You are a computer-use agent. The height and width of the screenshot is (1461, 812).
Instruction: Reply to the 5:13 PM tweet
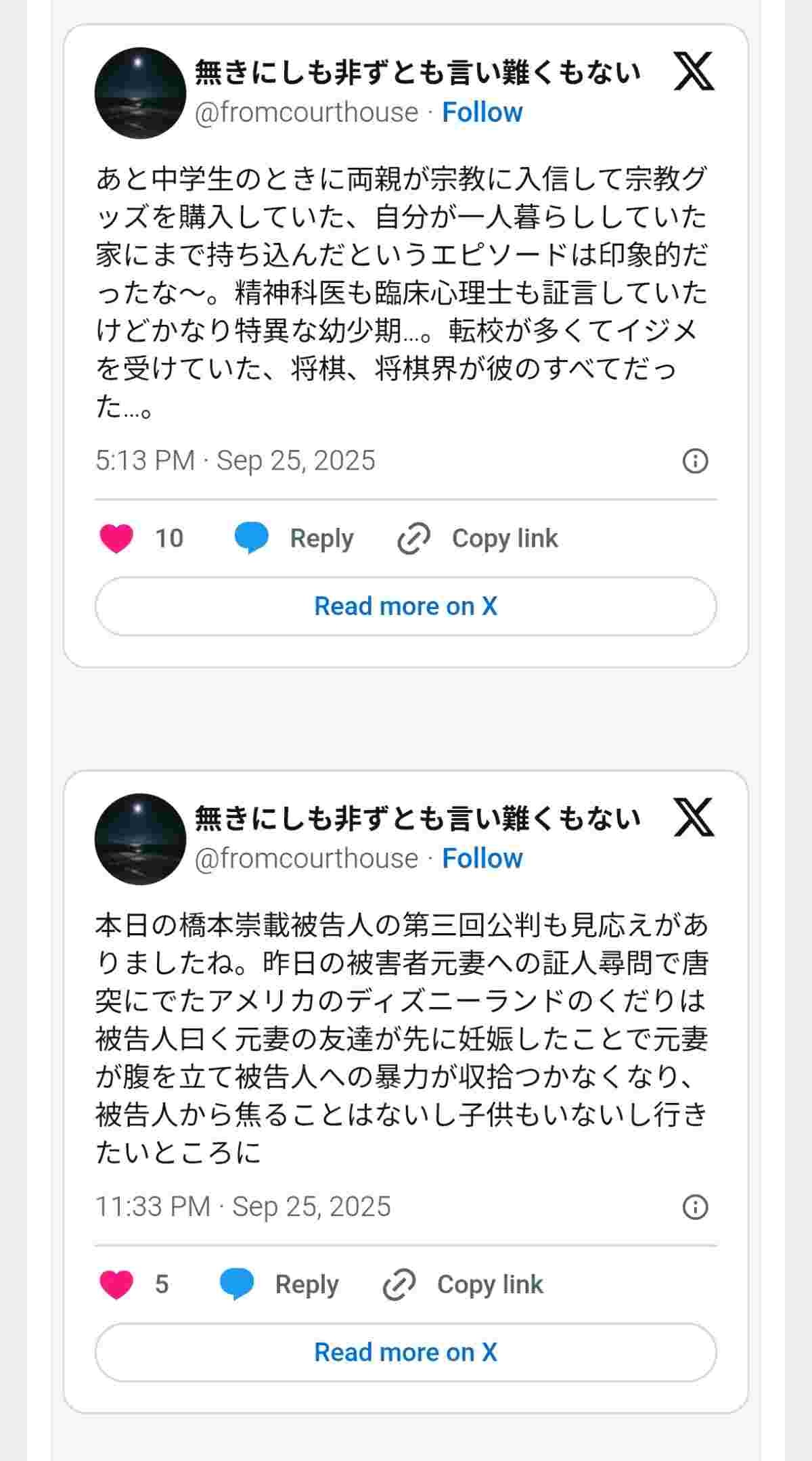point(294,539)
